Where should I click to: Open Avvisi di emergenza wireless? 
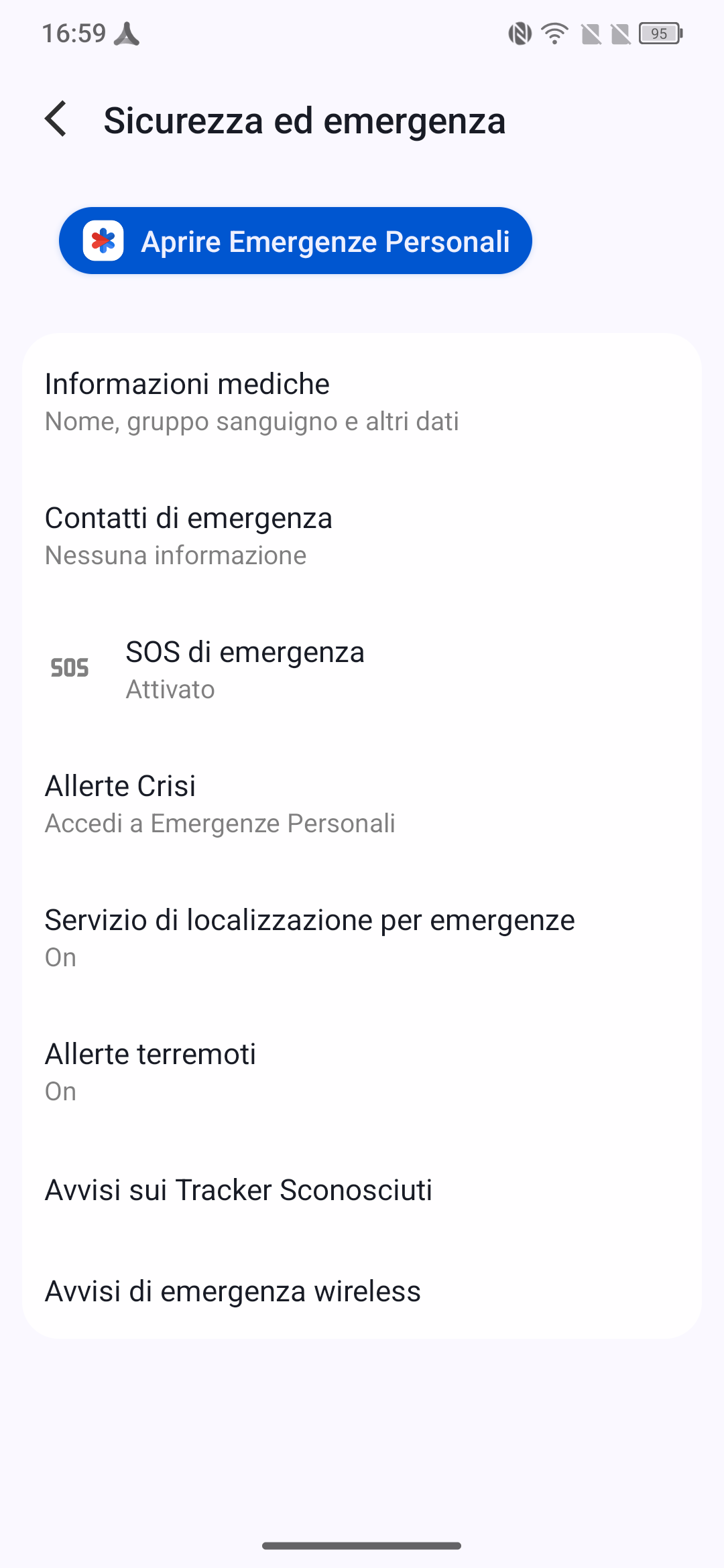362,1291
